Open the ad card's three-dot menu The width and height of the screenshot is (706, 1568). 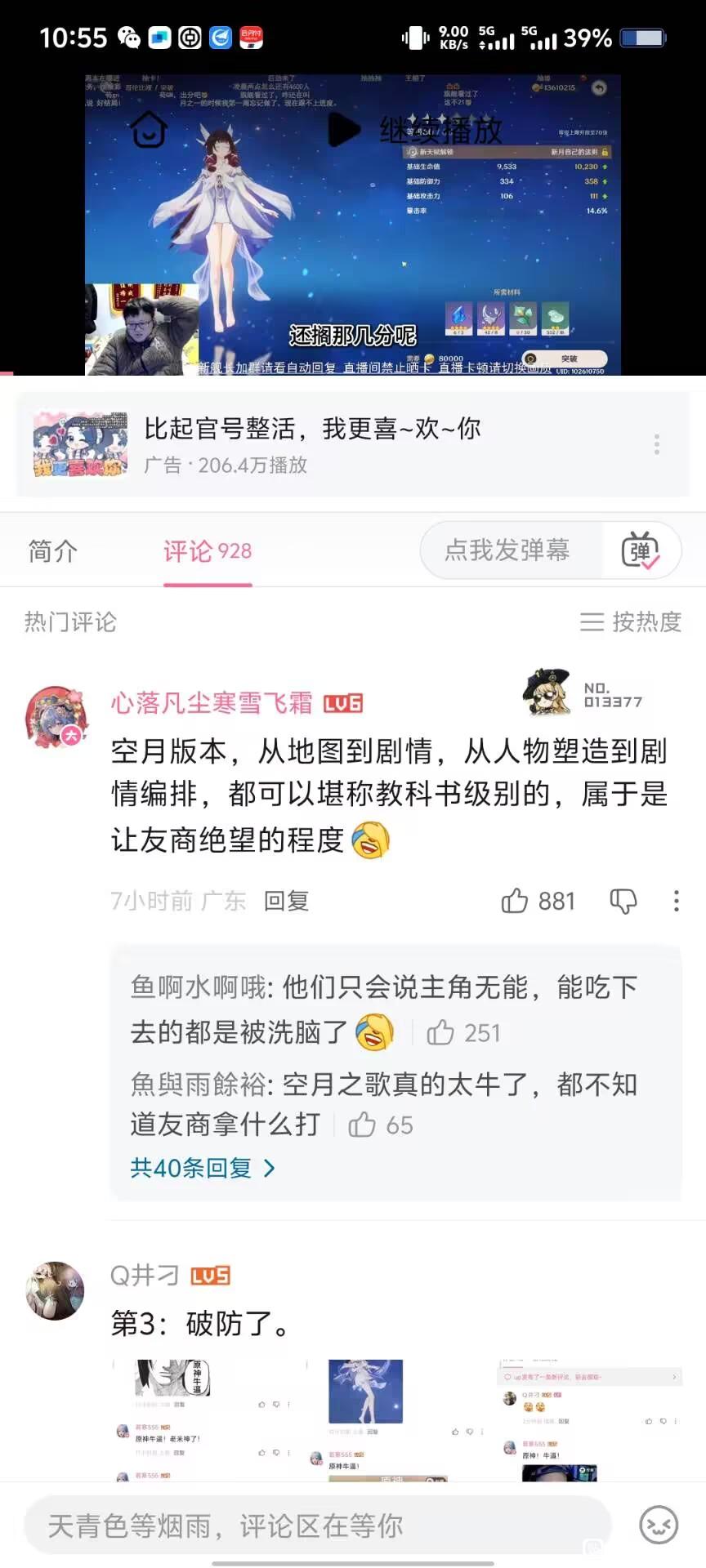[656, 444]
